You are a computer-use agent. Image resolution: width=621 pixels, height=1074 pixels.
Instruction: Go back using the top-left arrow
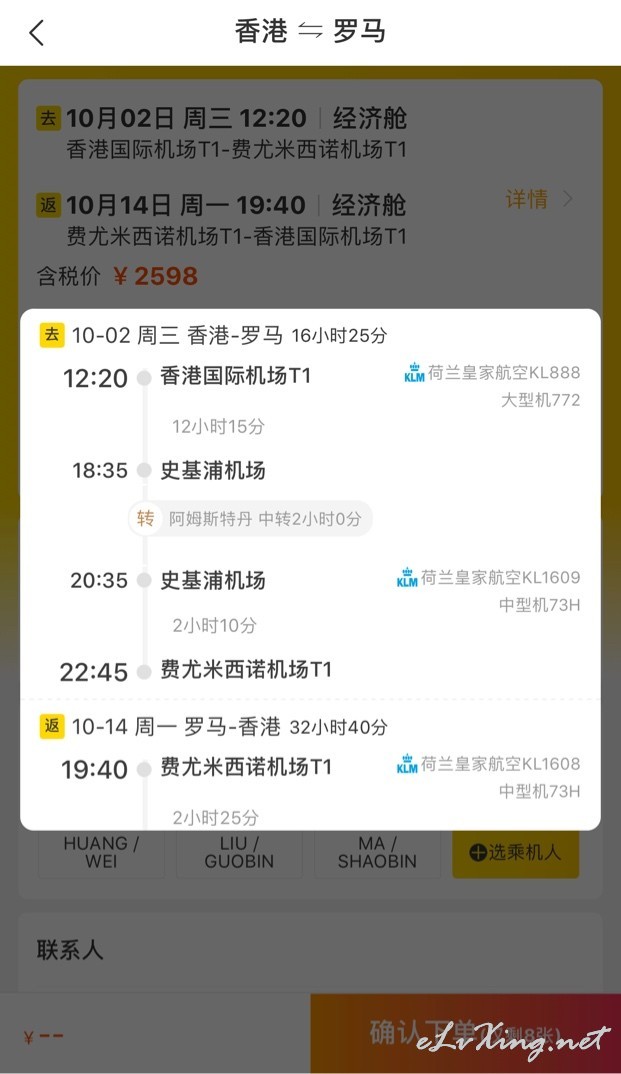(x=37, y=32)
